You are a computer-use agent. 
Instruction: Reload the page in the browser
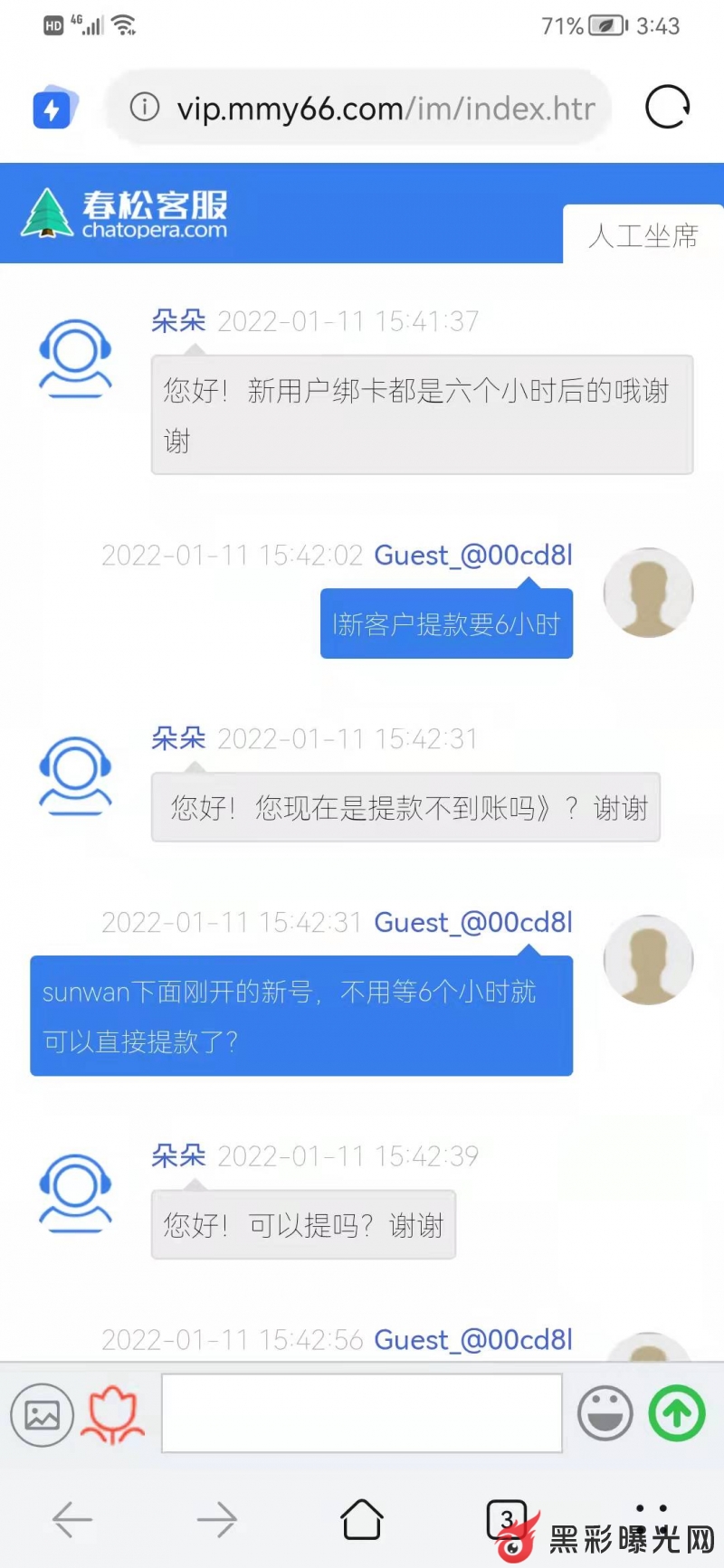pyautogui.click(x=668, y=108)
